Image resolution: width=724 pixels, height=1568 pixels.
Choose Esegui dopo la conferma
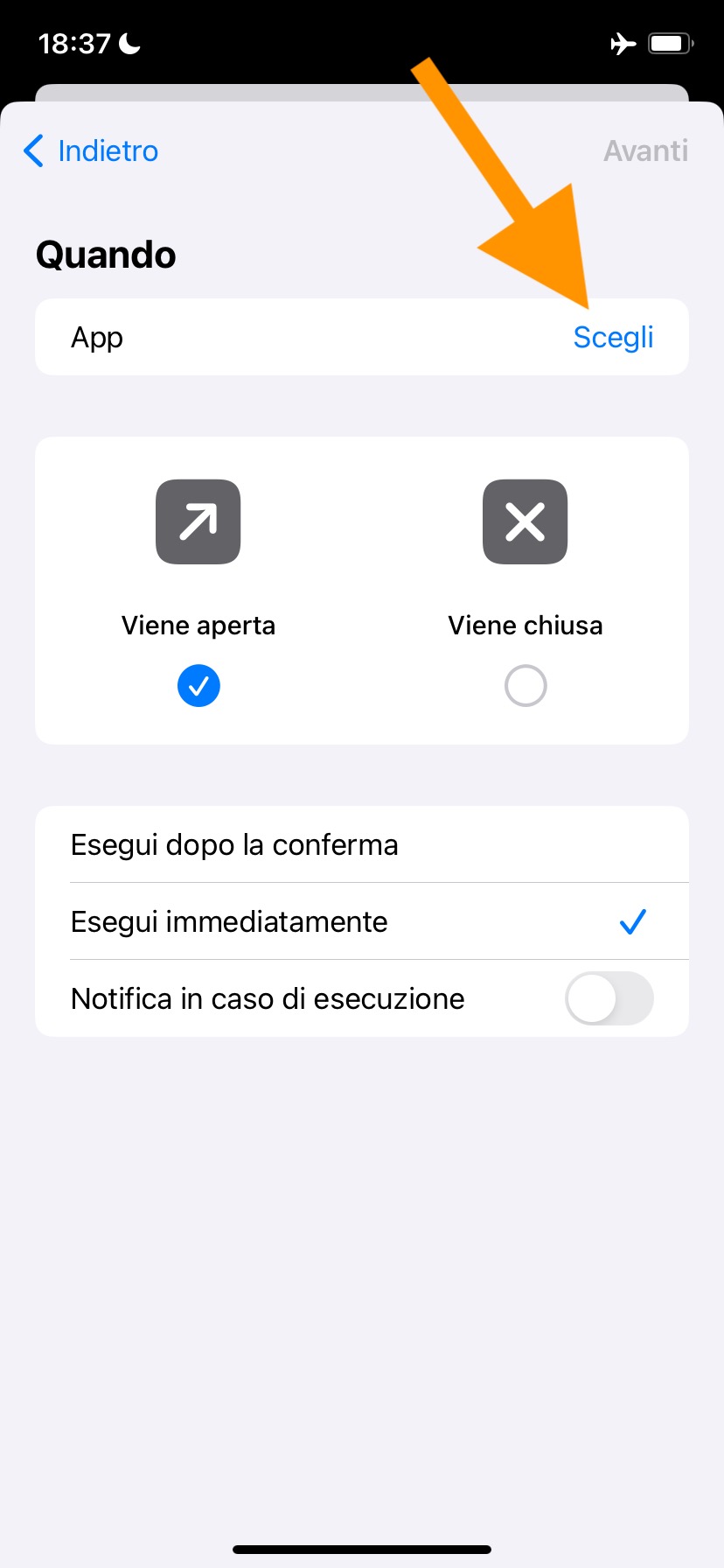(x=234, y=845)
